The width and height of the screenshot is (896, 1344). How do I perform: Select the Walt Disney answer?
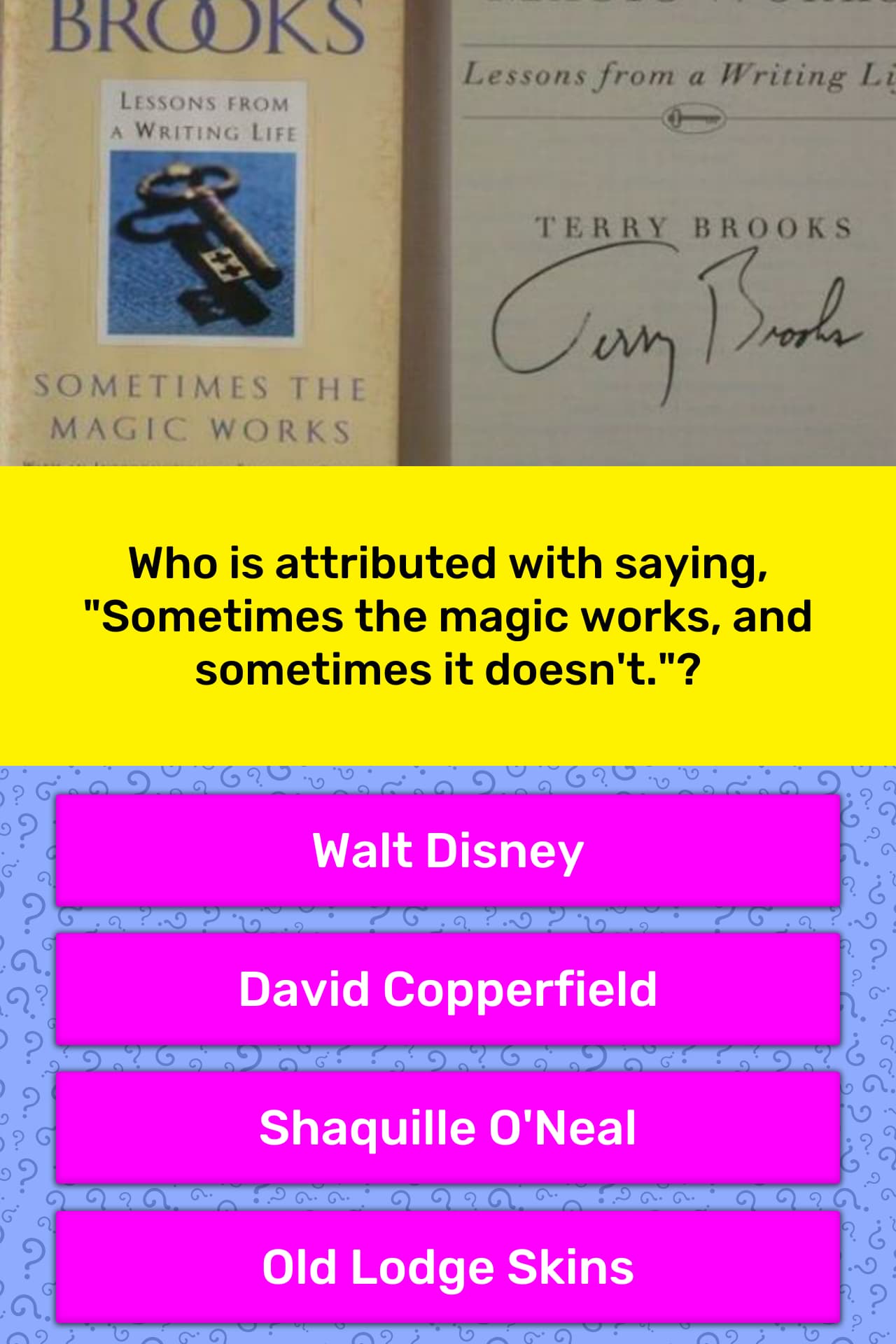click(448, 850)
